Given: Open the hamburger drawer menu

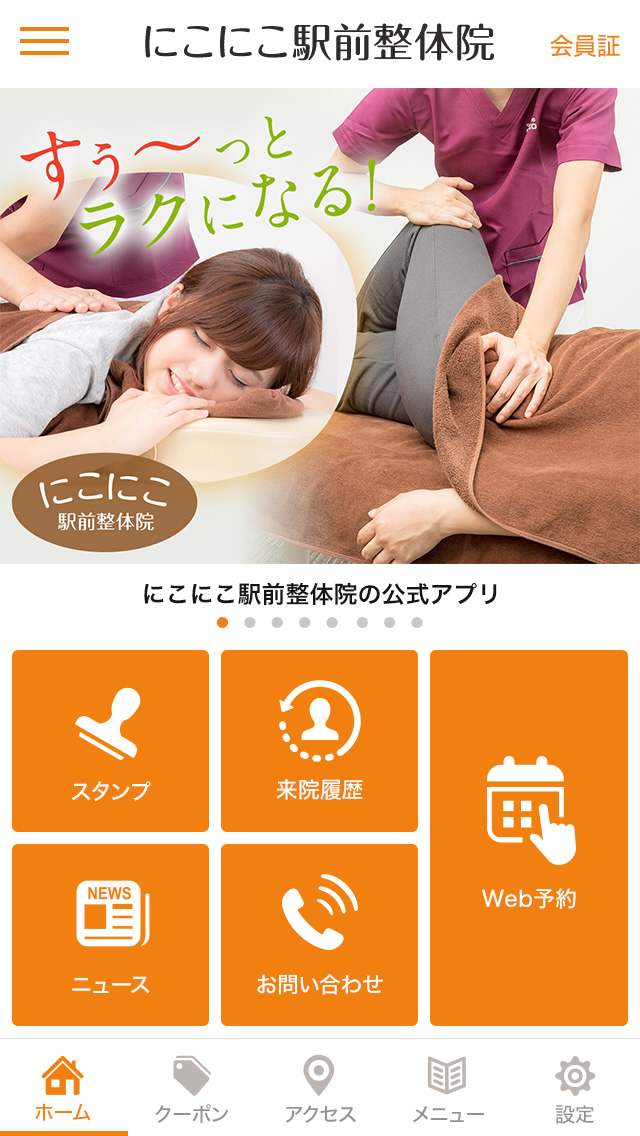Looking at the screenshot, I should pyautogui.click(x=44, y=42).
